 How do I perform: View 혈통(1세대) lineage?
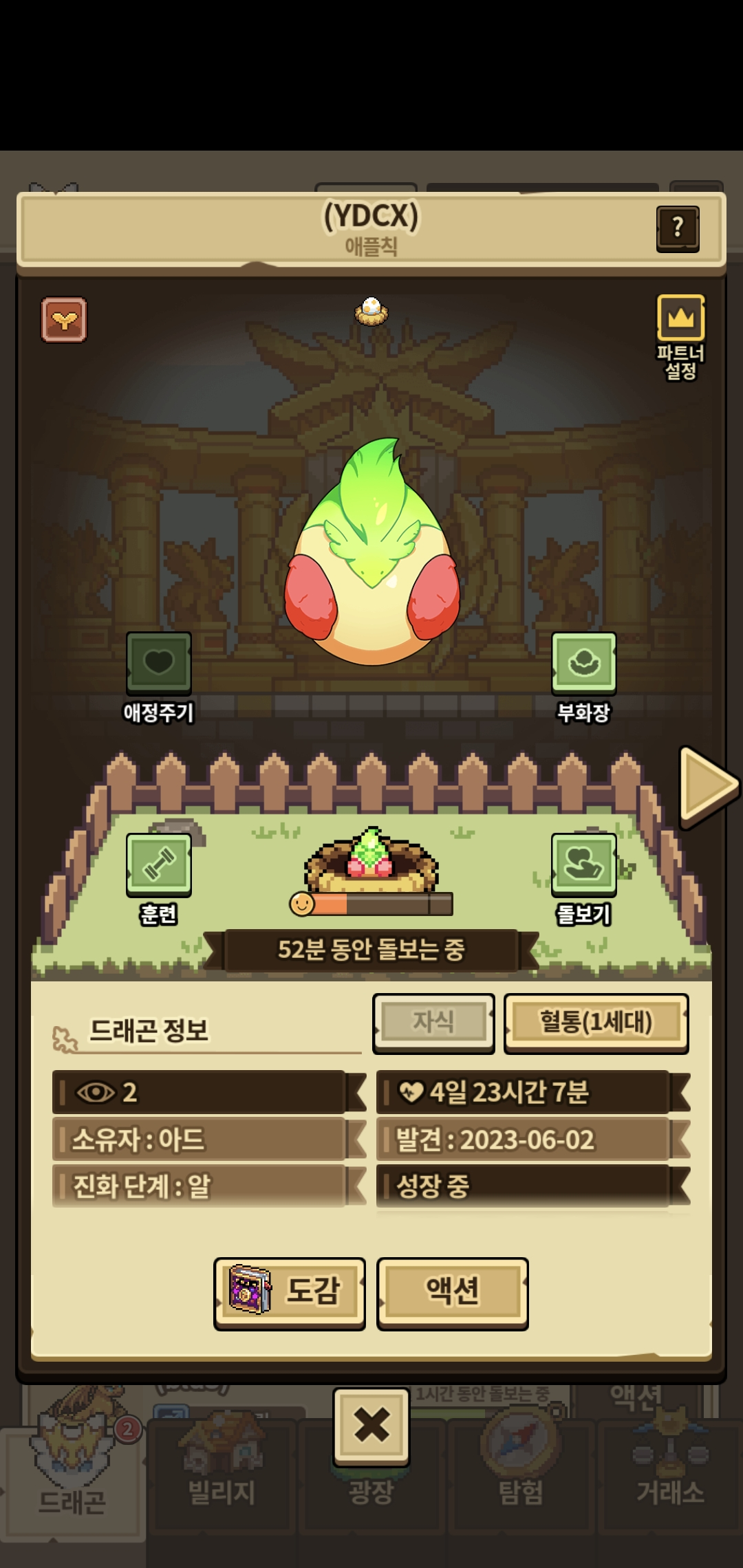(596, 1023)
